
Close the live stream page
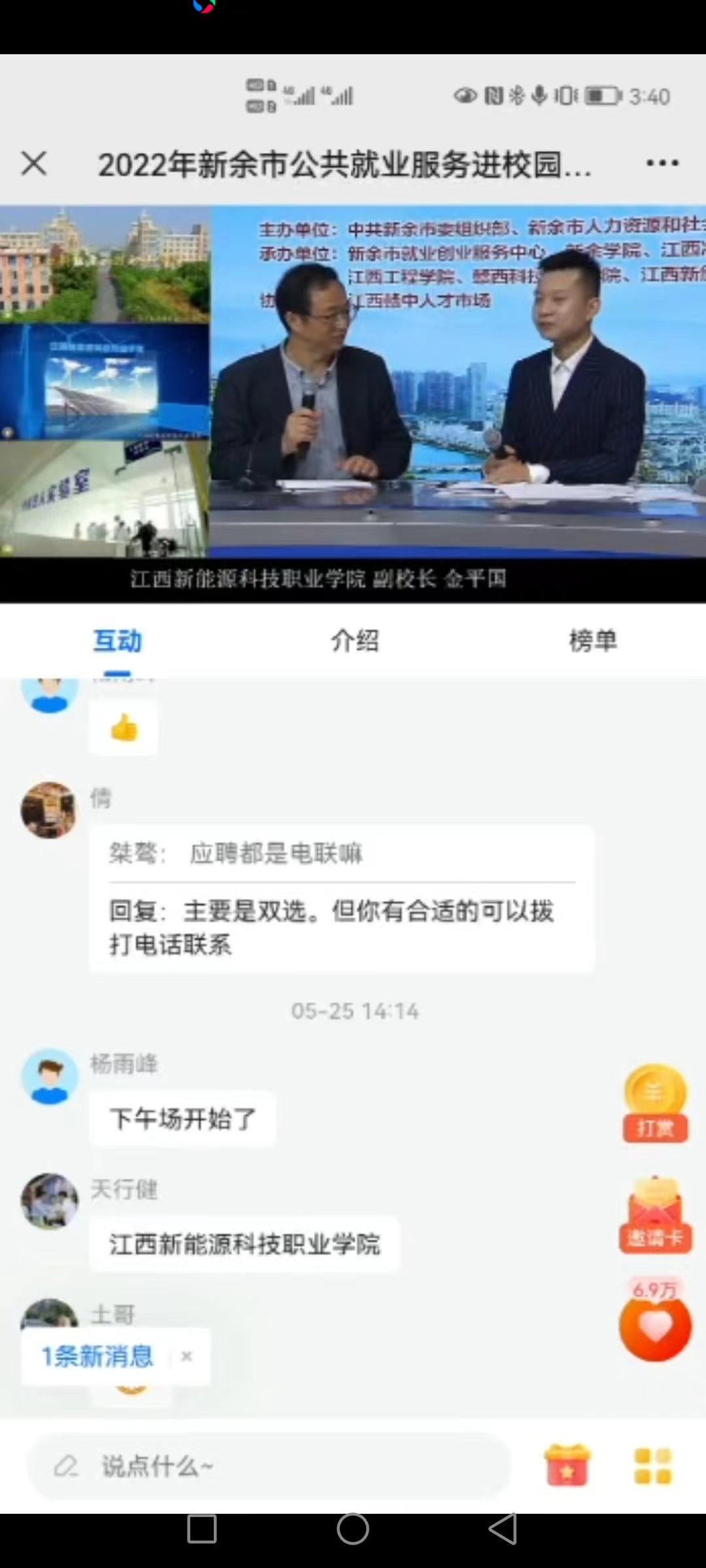[34, 163]
